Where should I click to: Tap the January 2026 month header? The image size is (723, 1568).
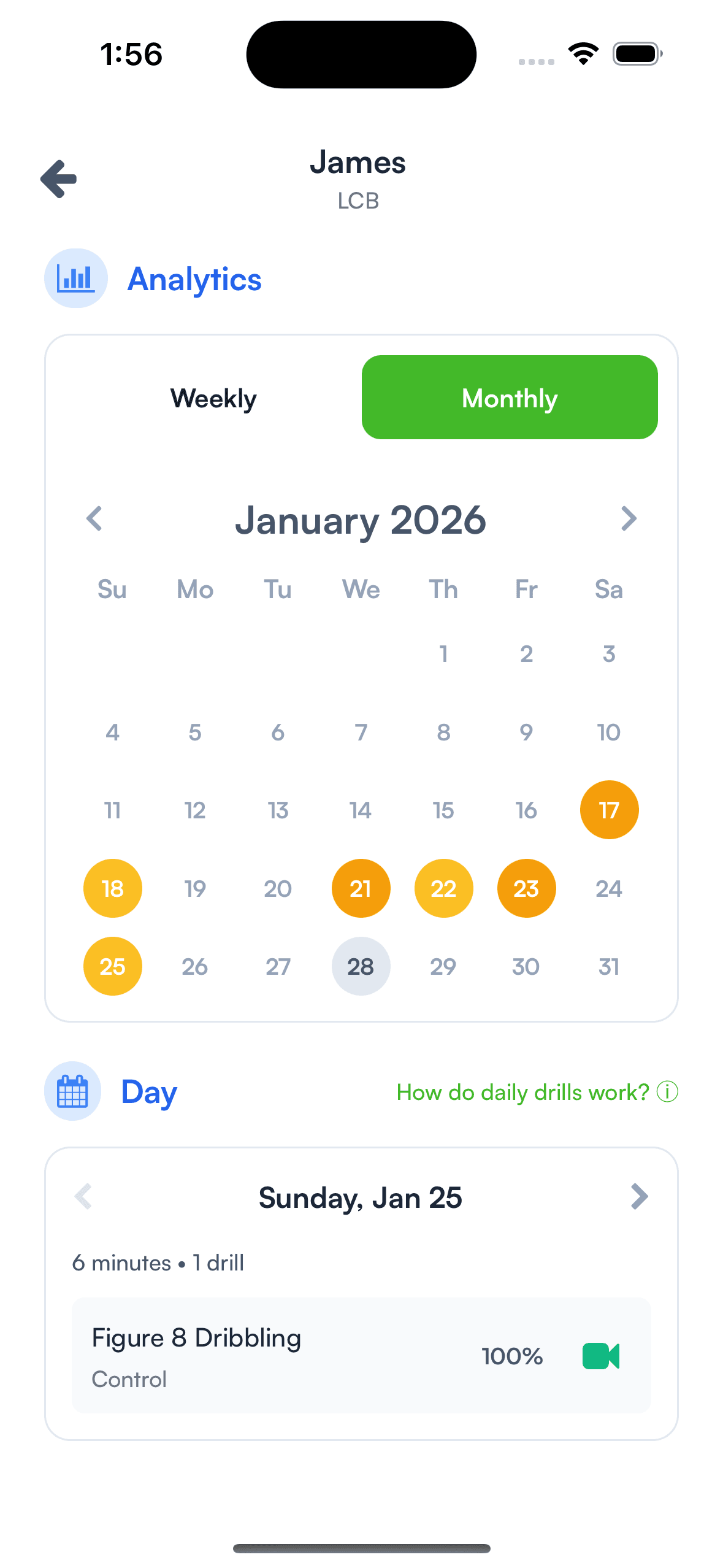(x=361, y=520)
